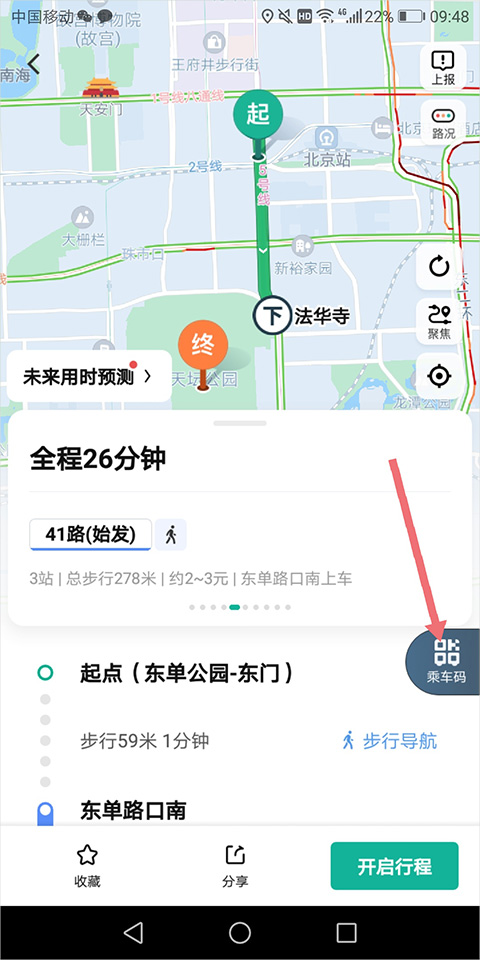The width and height of the screenshot is (480, 960).
Task: Go back using the top-left arrow
Action: 33,64
